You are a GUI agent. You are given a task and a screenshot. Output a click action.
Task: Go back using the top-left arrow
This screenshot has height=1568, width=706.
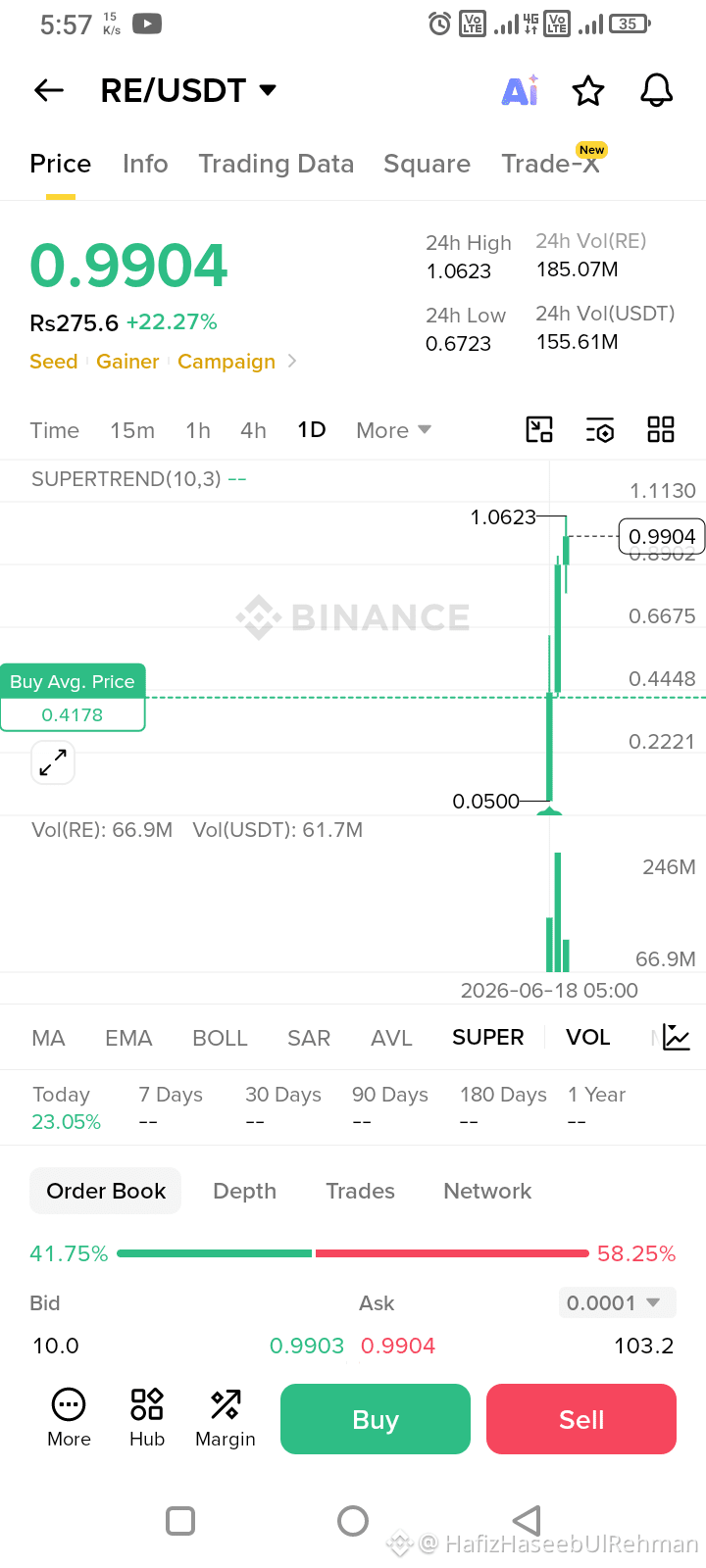click(49, 91)
